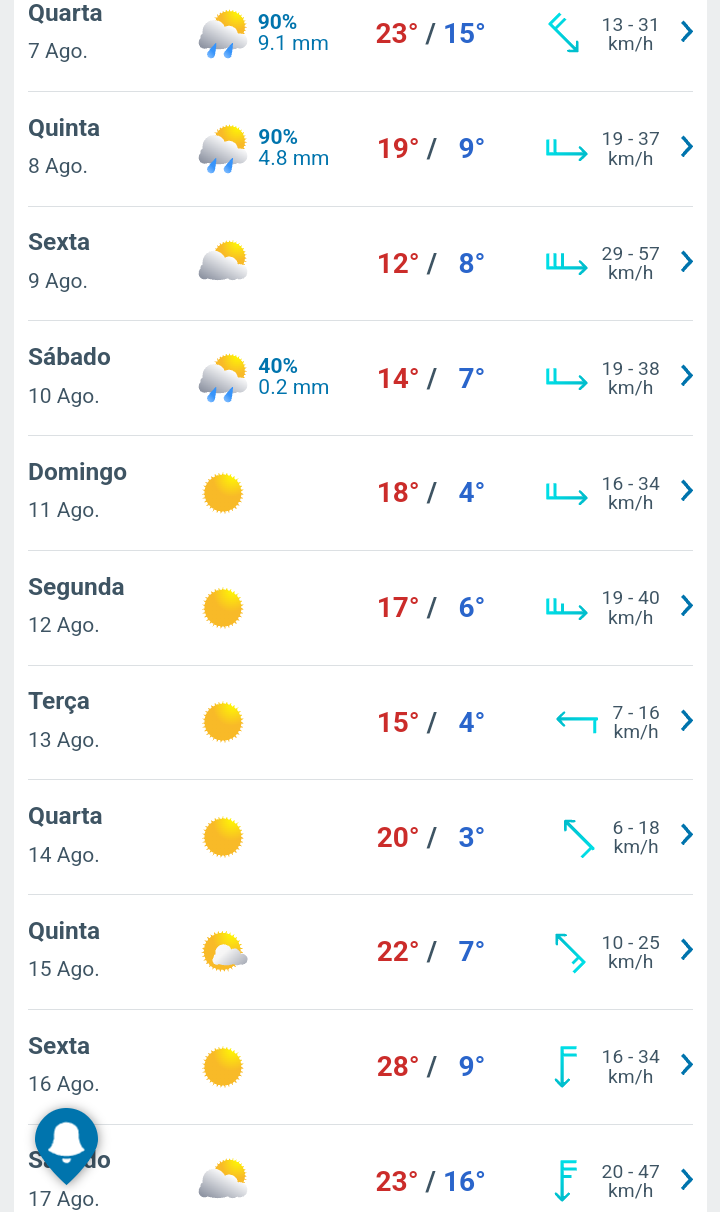Viewport: 720px width, 1212px height.
Task: Show details for Sexta 16 Ago.
Action: (x=360, y=1066)
